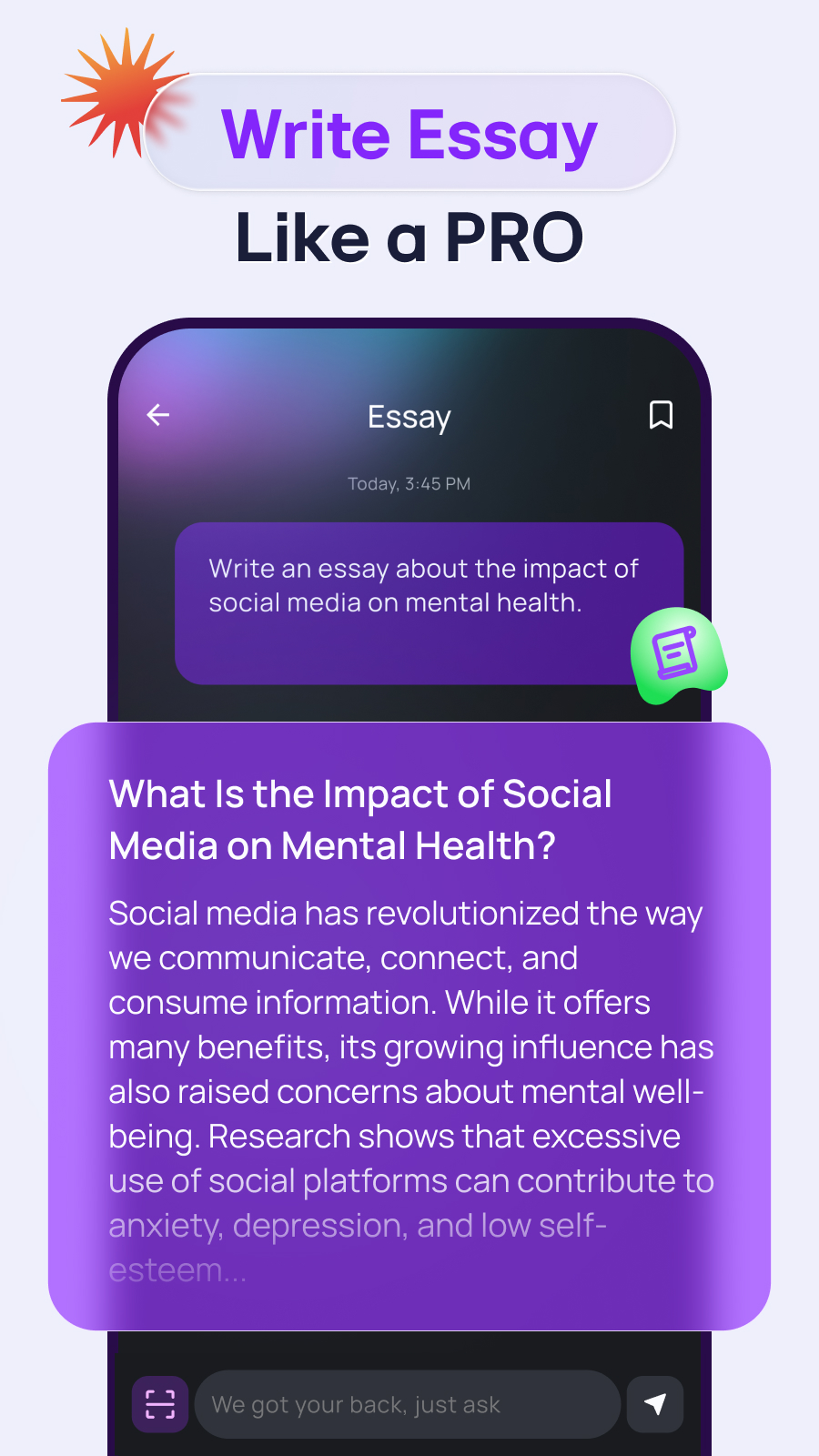Select the 'Today, 3:45 PM' timestamp
The image size is (819, 1456).
[x=409, y=483]
